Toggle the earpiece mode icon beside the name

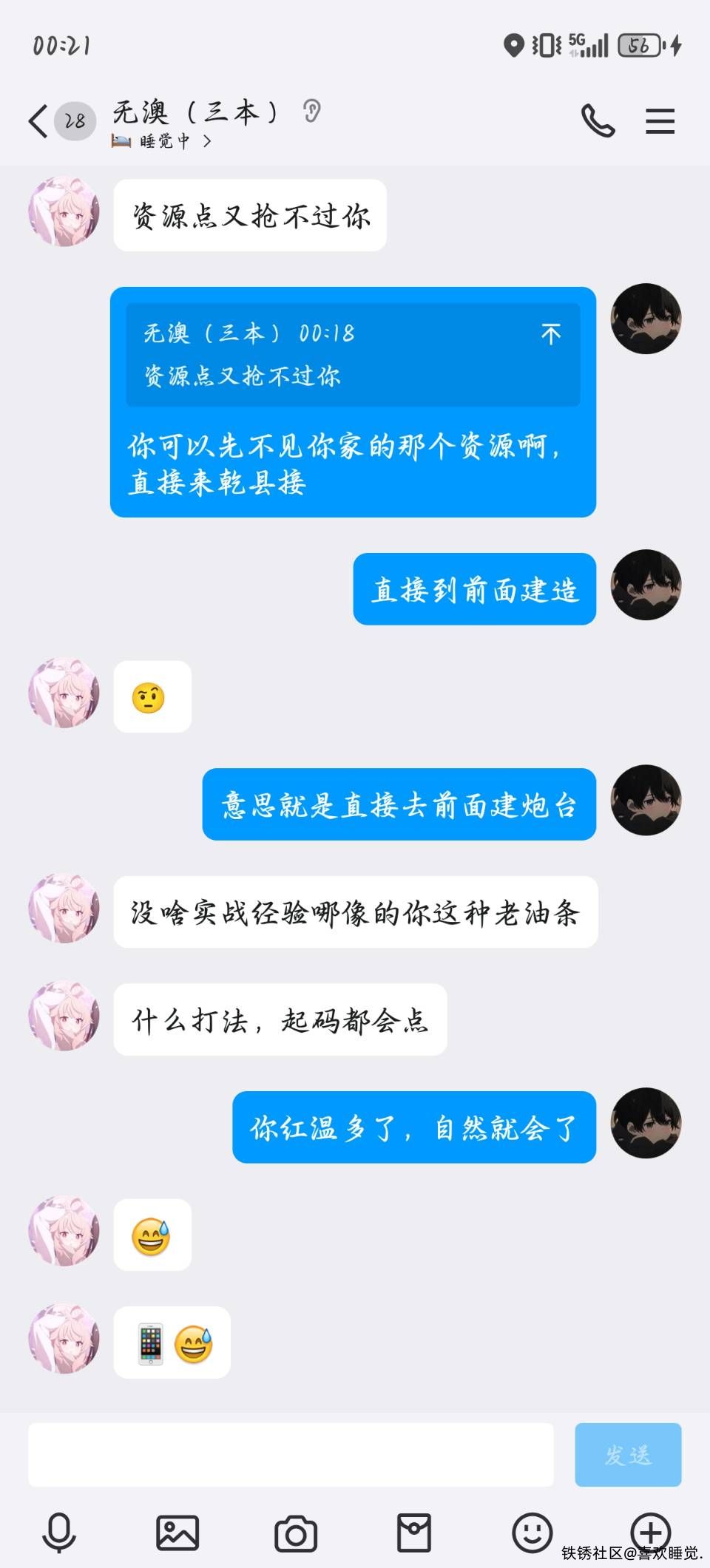tap(312, 112)
